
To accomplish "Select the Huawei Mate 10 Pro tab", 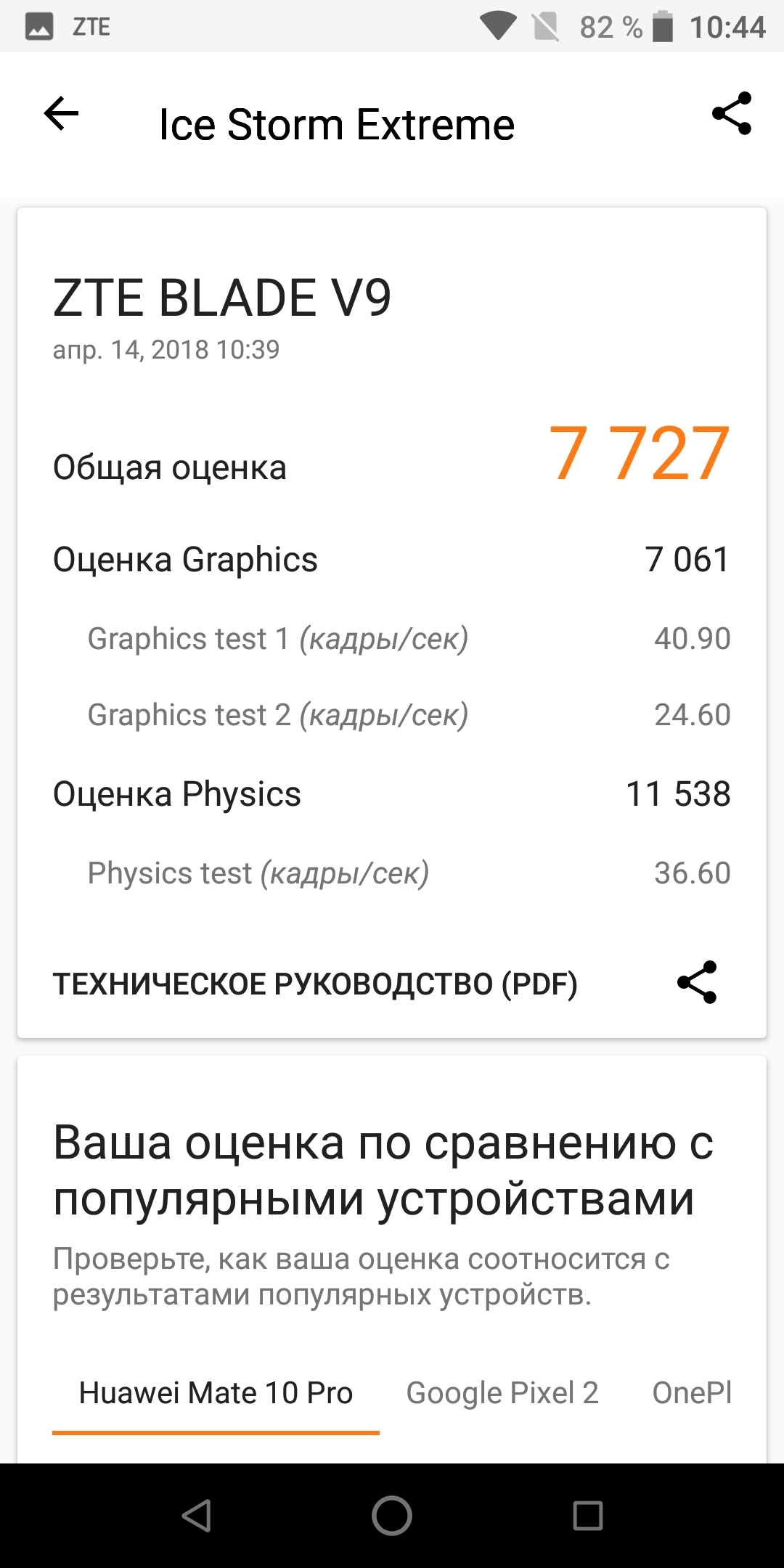I will [x=216, y=1394].
